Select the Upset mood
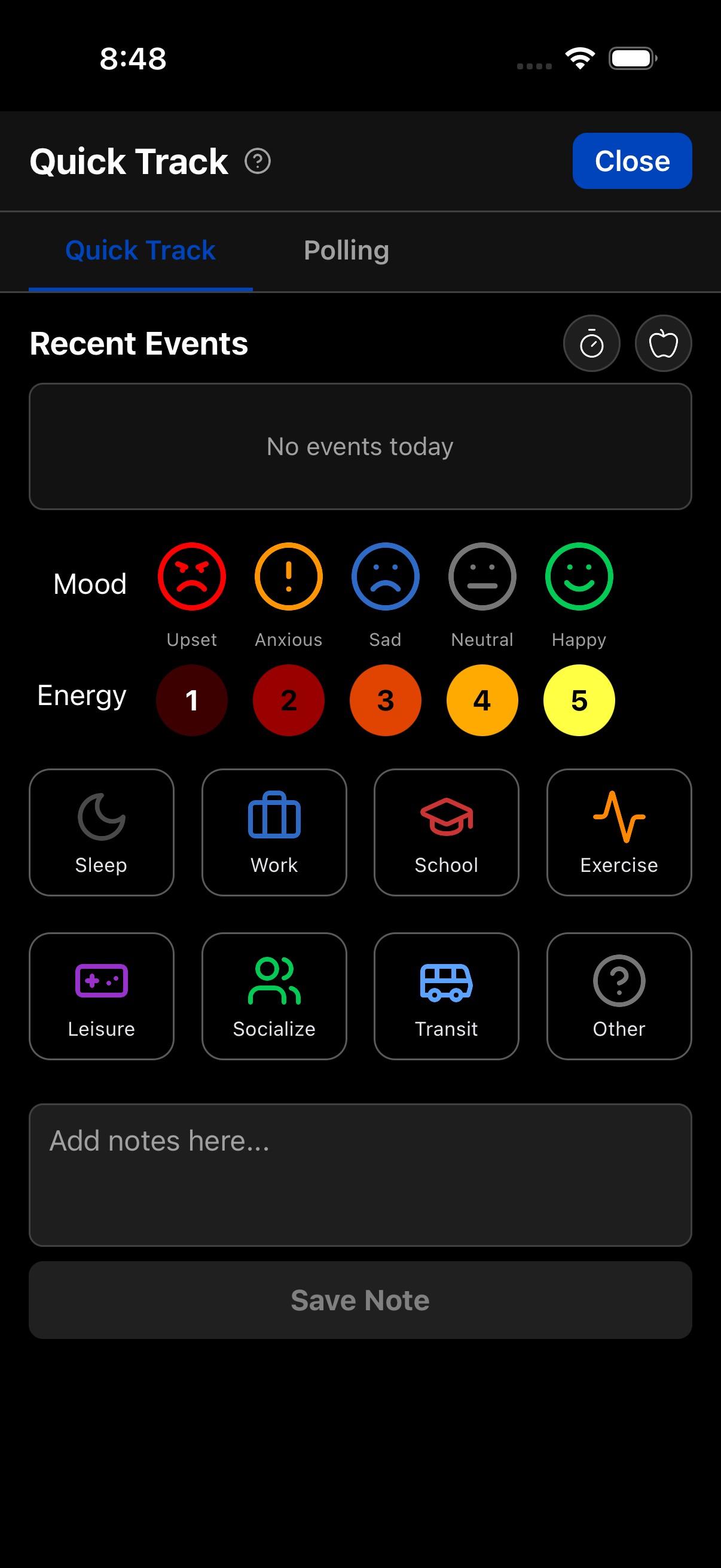This screenshot has height=1568, width=721. [192, 576]
